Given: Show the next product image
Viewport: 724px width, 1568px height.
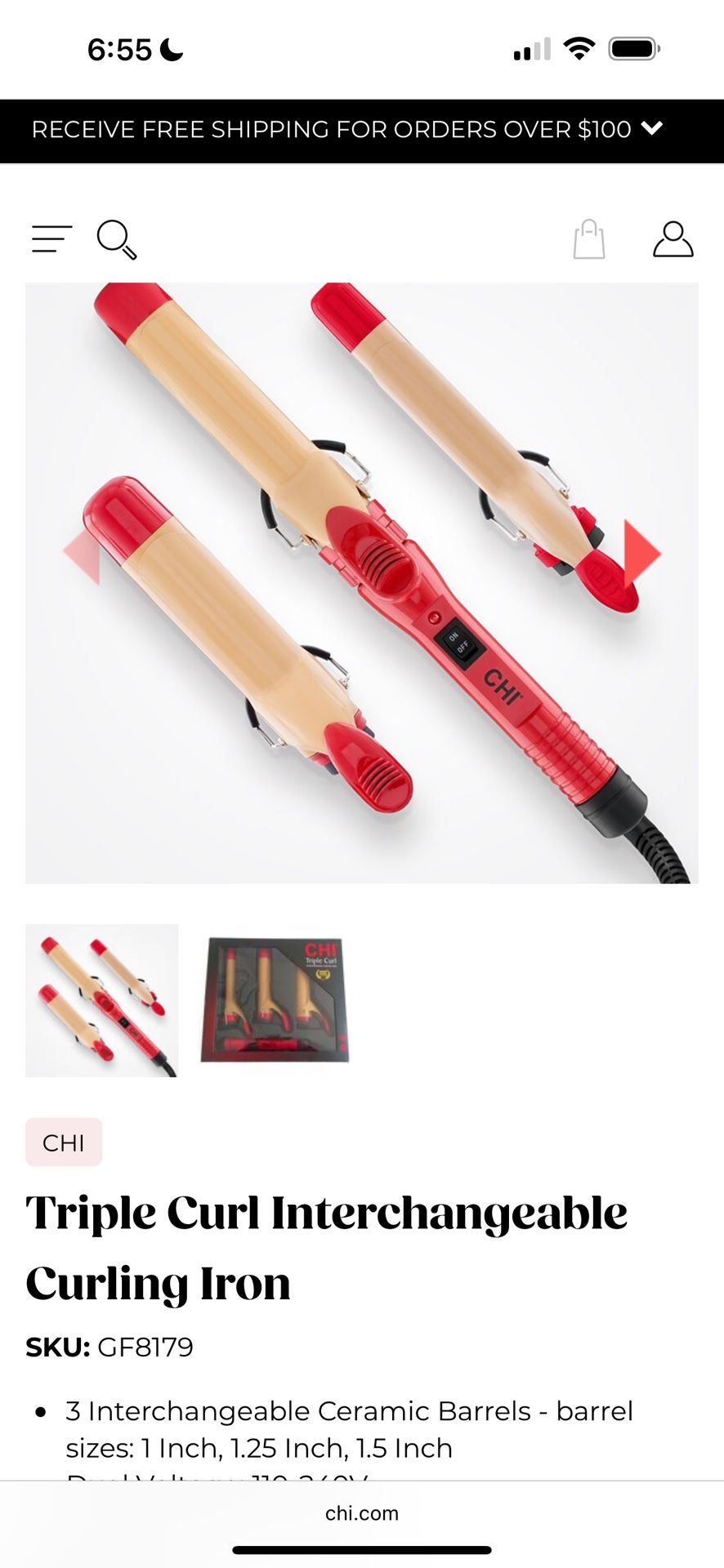Looking at the screenshot, I should [641, 553].
